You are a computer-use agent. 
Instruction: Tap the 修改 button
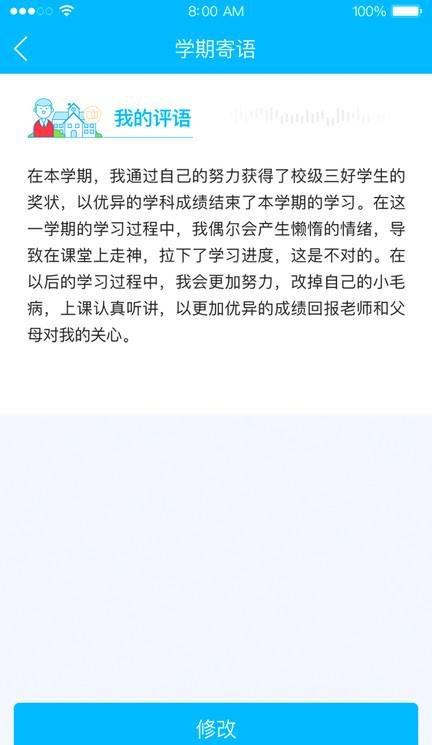(x=216, y=724)
